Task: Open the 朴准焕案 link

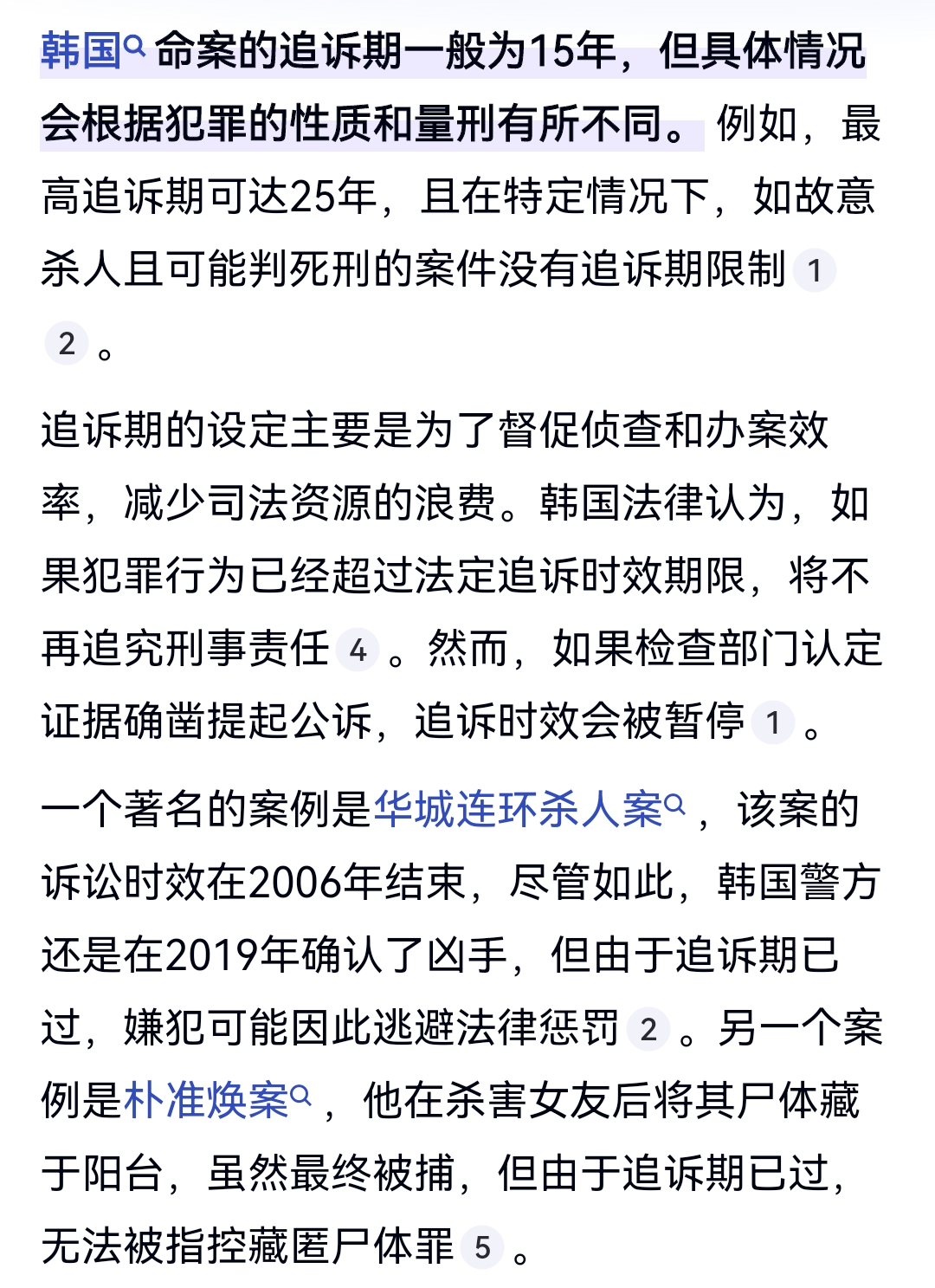Action: pos(216,1102)
